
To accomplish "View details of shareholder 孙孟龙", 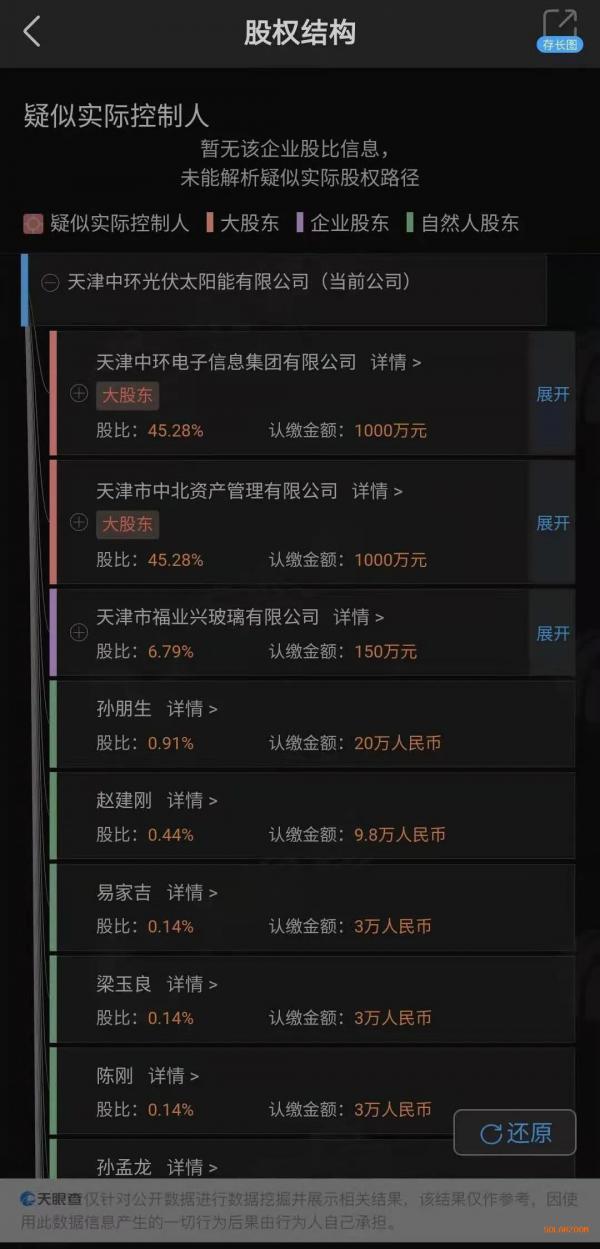I will (192, 1167).
